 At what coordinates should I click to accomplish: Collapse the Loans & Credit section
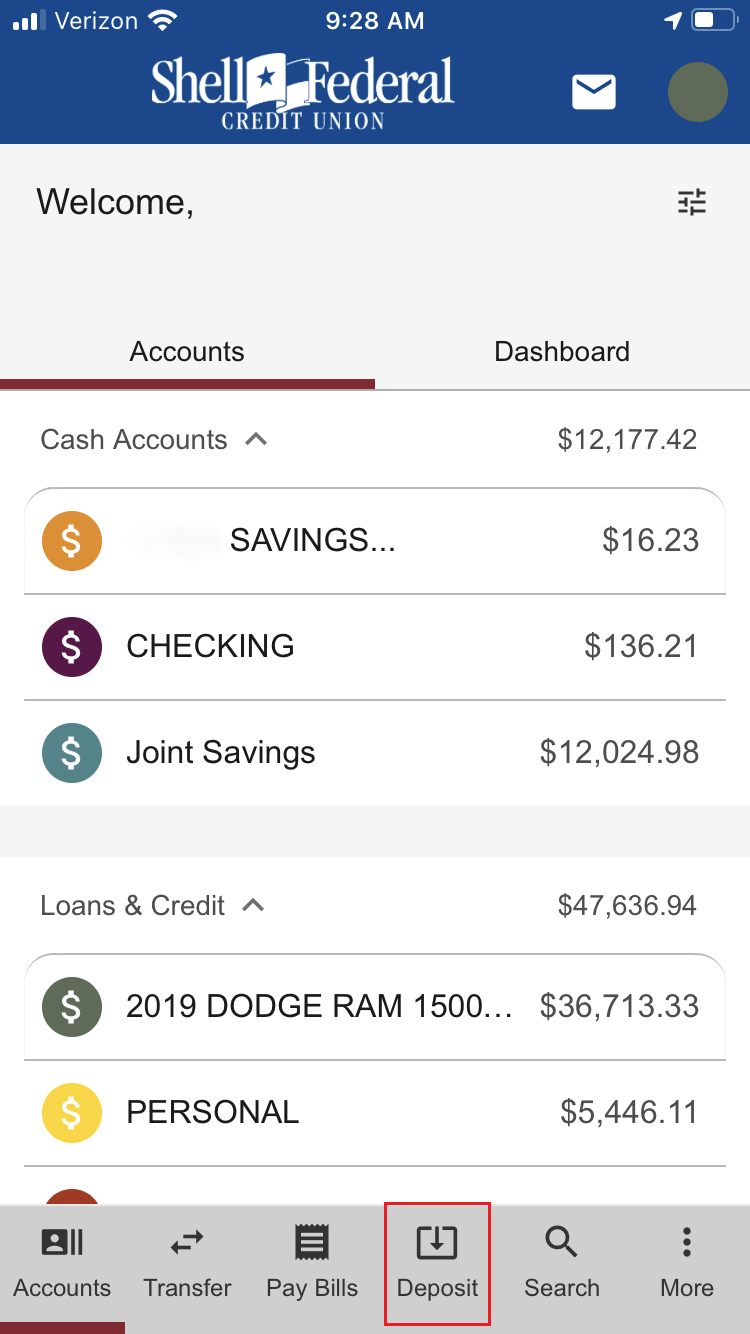tap(253, 905)
